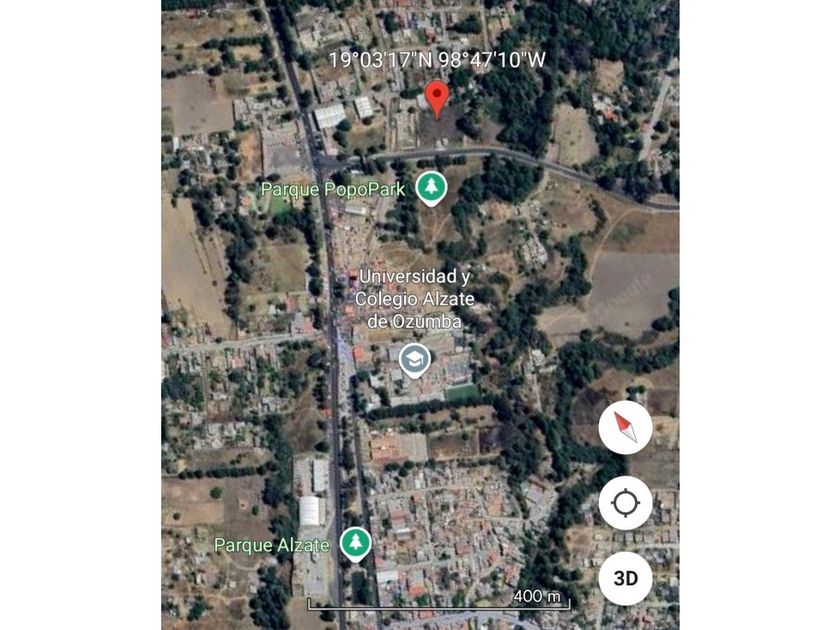Reset map orientation with the compass
Viewport: 840px width, 630px height.
pos(625,428)
